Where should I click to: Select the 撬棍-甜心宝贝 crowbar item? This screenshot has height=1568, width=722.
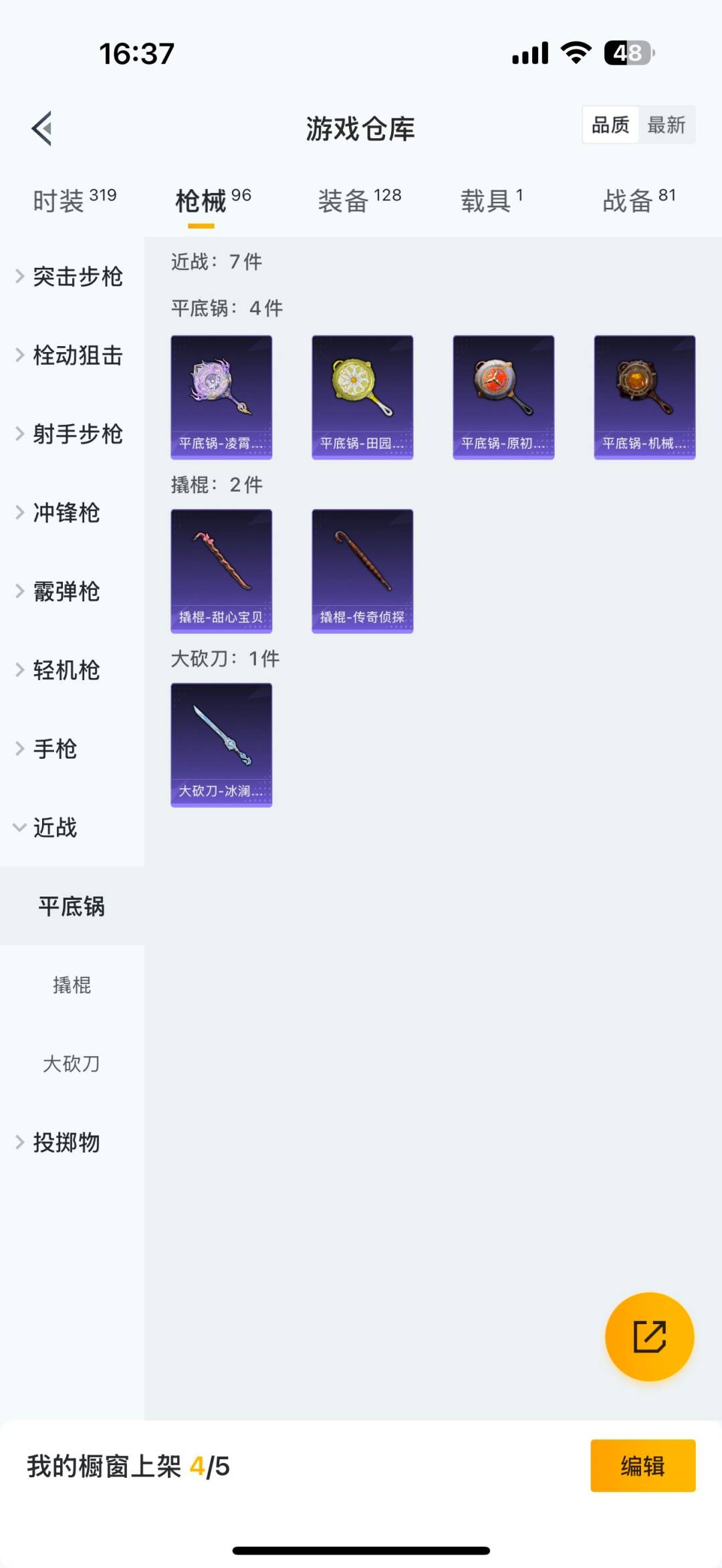click(221, 571)
